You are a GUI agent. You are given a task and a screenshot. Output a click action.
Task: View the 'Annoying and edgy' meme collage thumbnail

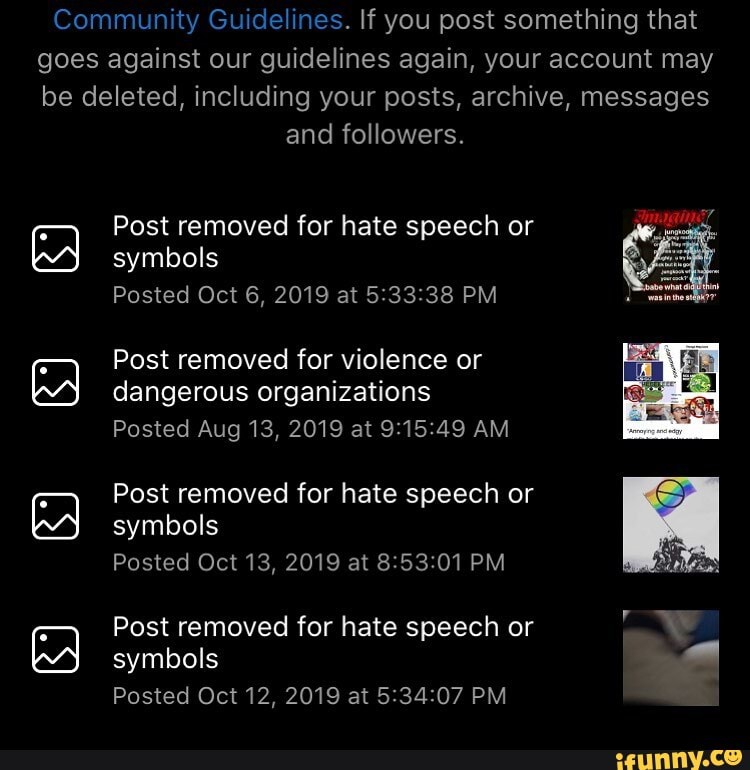[671, 390]
